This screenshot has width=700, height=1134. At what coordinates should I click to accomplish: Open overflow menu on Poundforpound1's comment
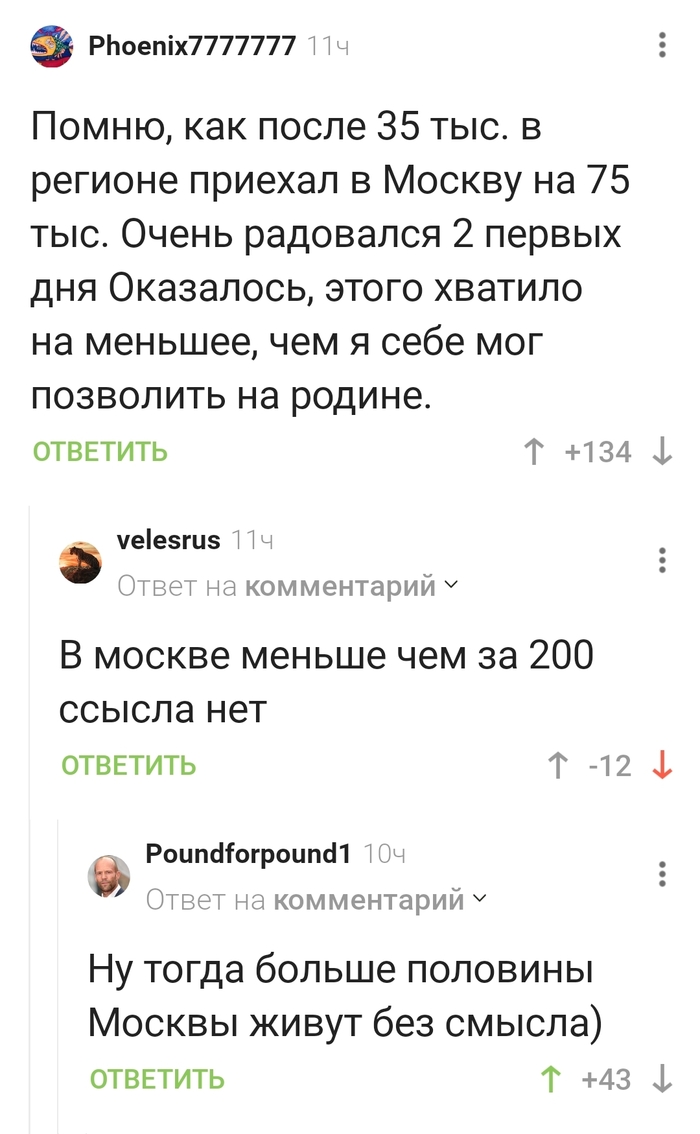click(x=662, y=874)
